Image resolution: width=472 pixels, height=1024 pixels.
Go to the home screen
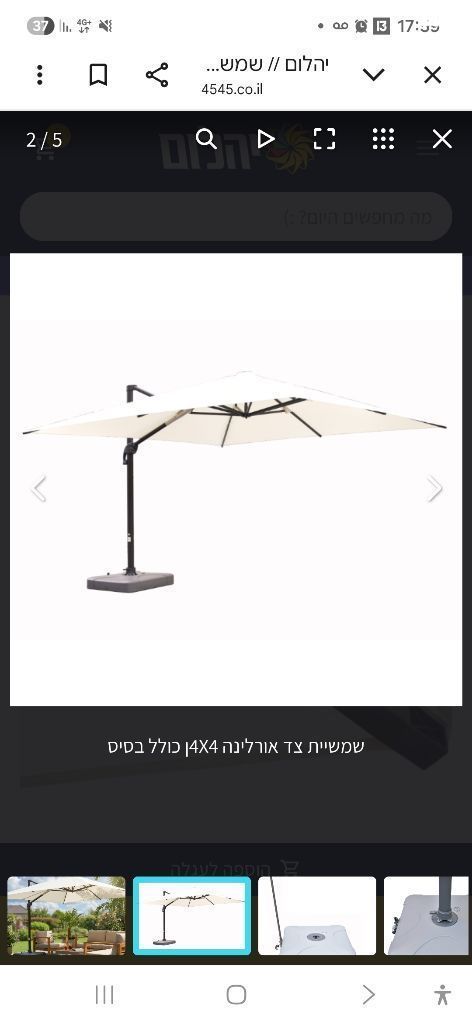point(236,995)
